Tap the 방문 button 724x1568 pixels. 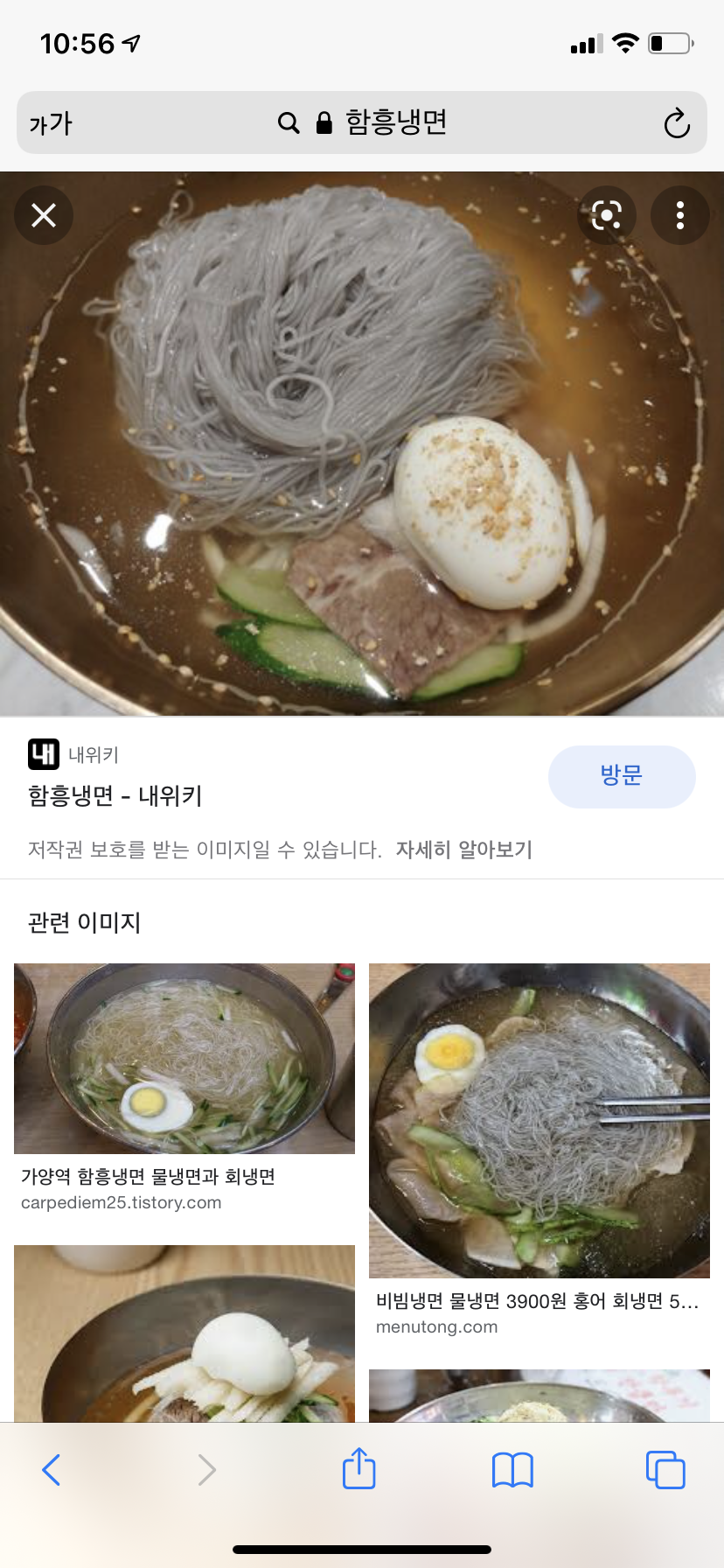(622, 776)
